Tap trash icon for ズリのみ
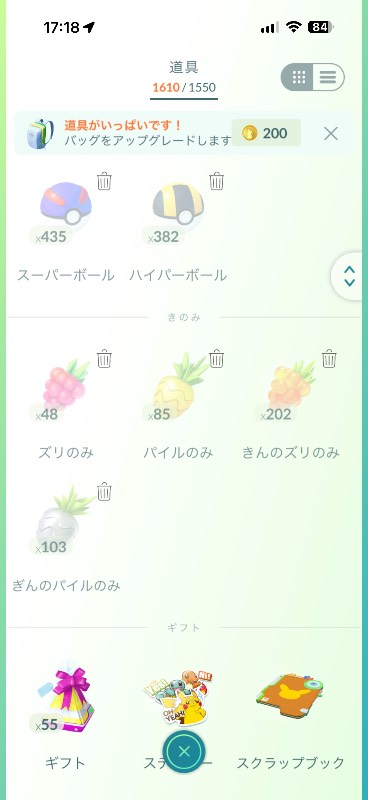Viewport: 368px width, 800px height. [104, 359]
